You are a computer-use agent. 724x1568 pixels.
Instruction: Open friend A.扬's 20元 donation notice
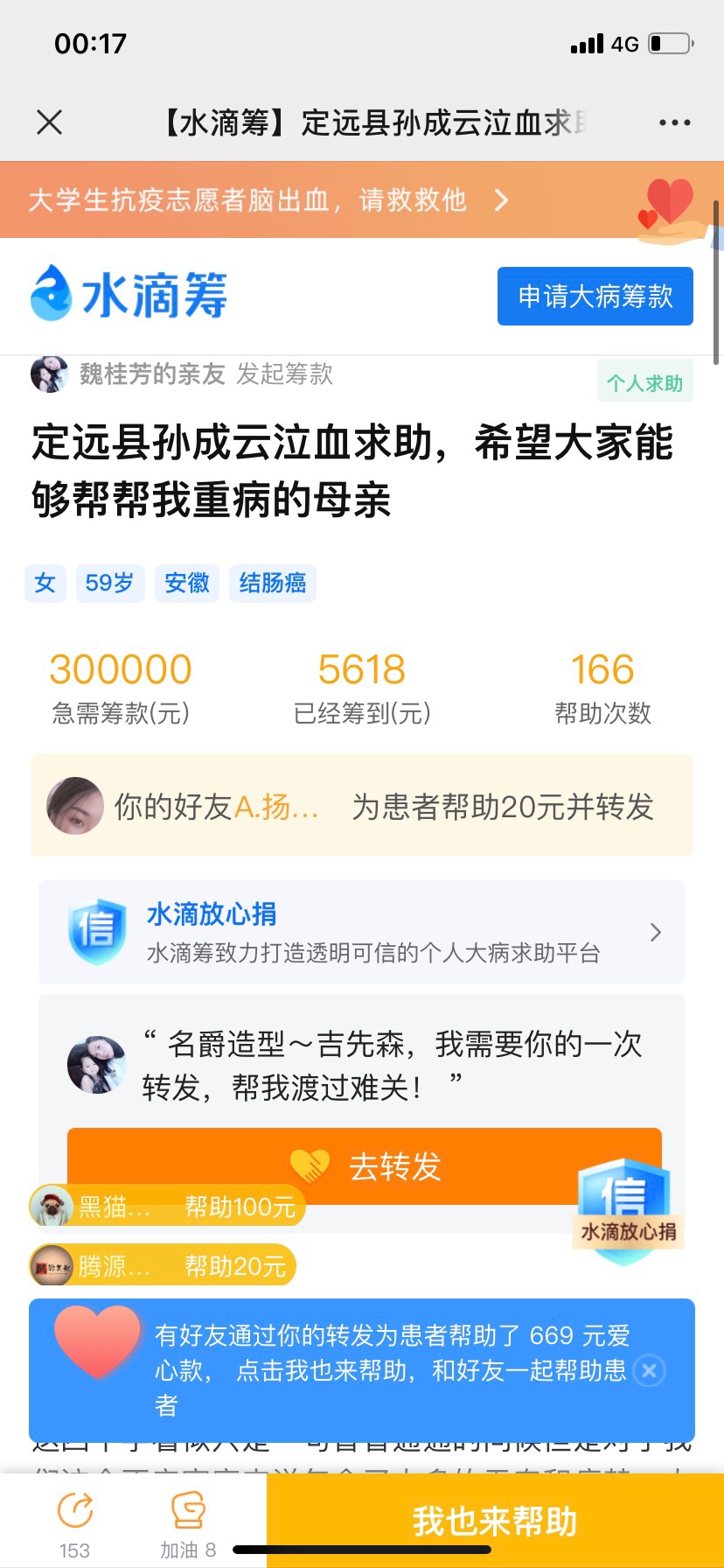click(361, 806)
